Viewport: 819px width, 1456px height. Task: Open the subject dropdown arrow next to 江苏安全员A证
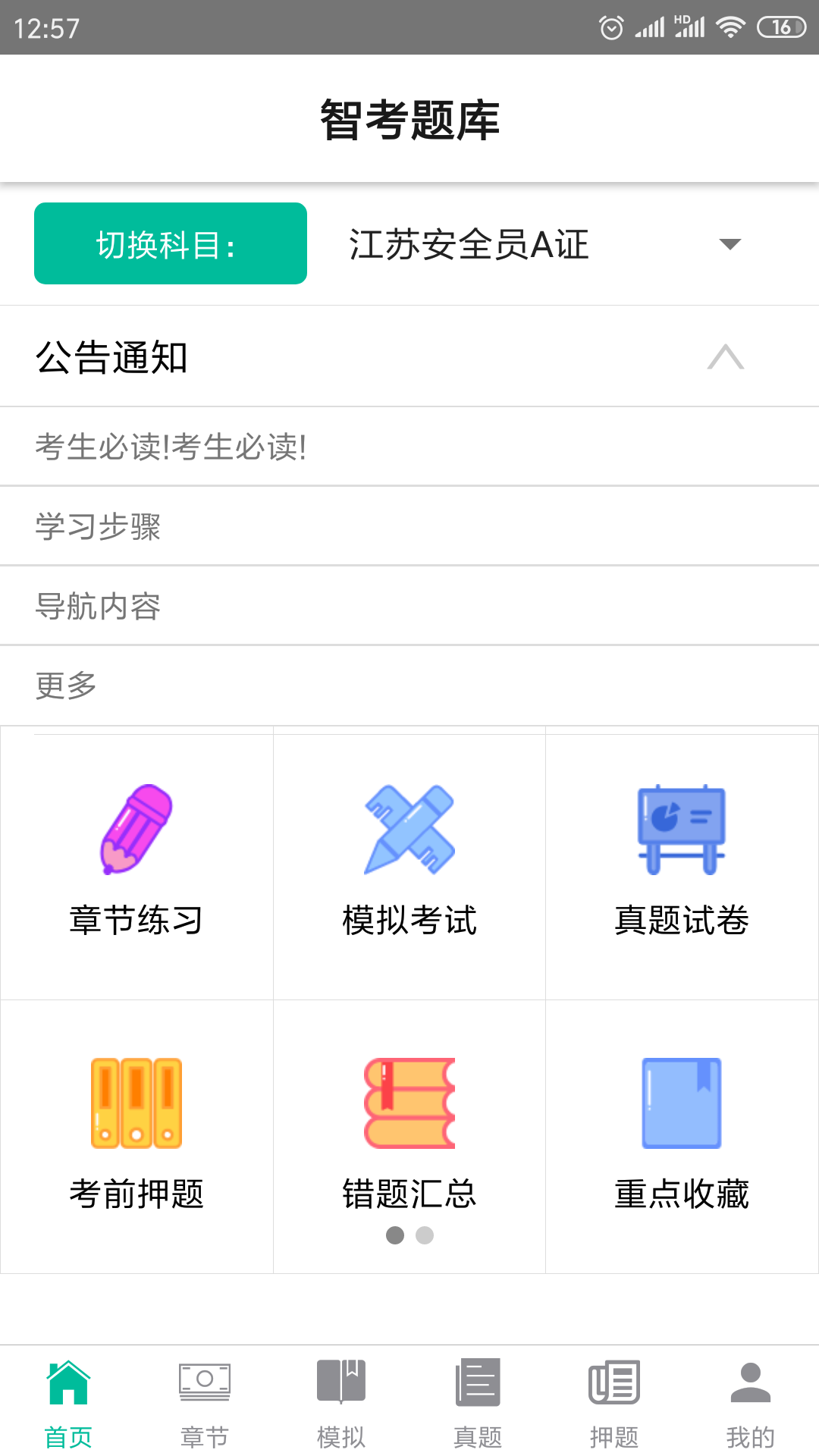tap(730, 243)
